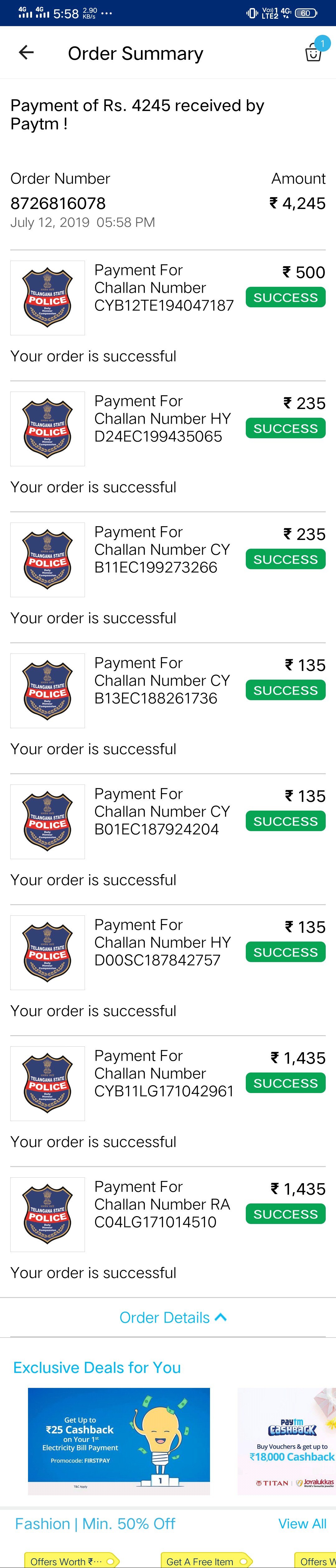Collapse the Order Details section
Viewport: 336px width, 1568px height.
173,1317
